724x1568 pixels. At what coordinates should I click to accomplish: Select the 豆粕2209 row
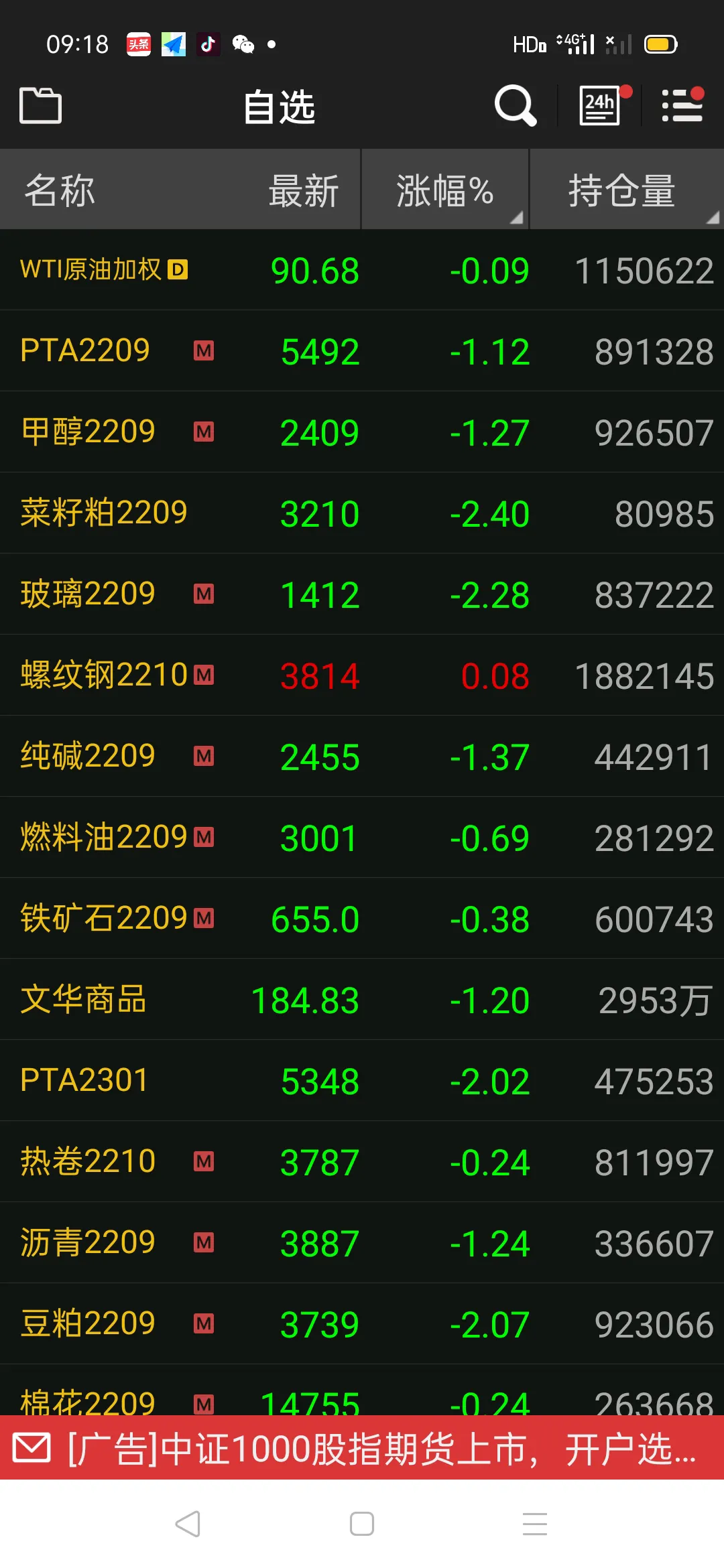point(362,1324)
